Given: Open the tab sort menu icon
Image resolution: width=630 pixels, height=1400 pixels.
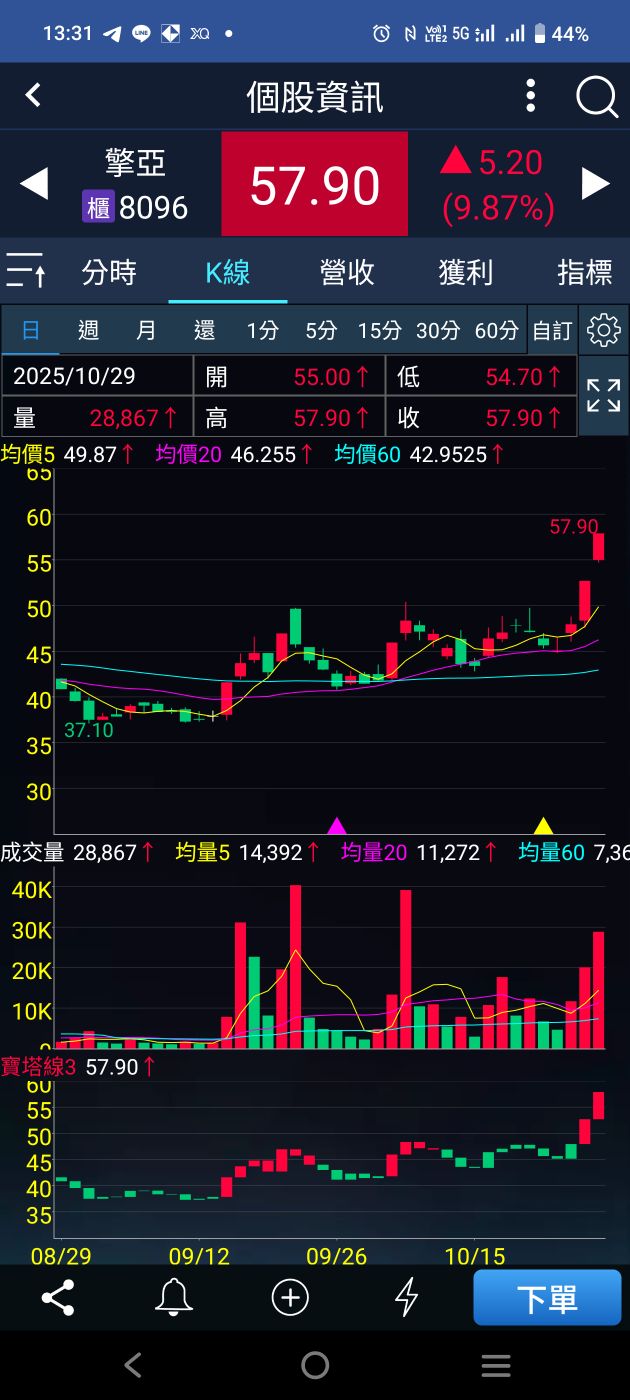Looking at the screenshot, I should (x=26, y=271).
